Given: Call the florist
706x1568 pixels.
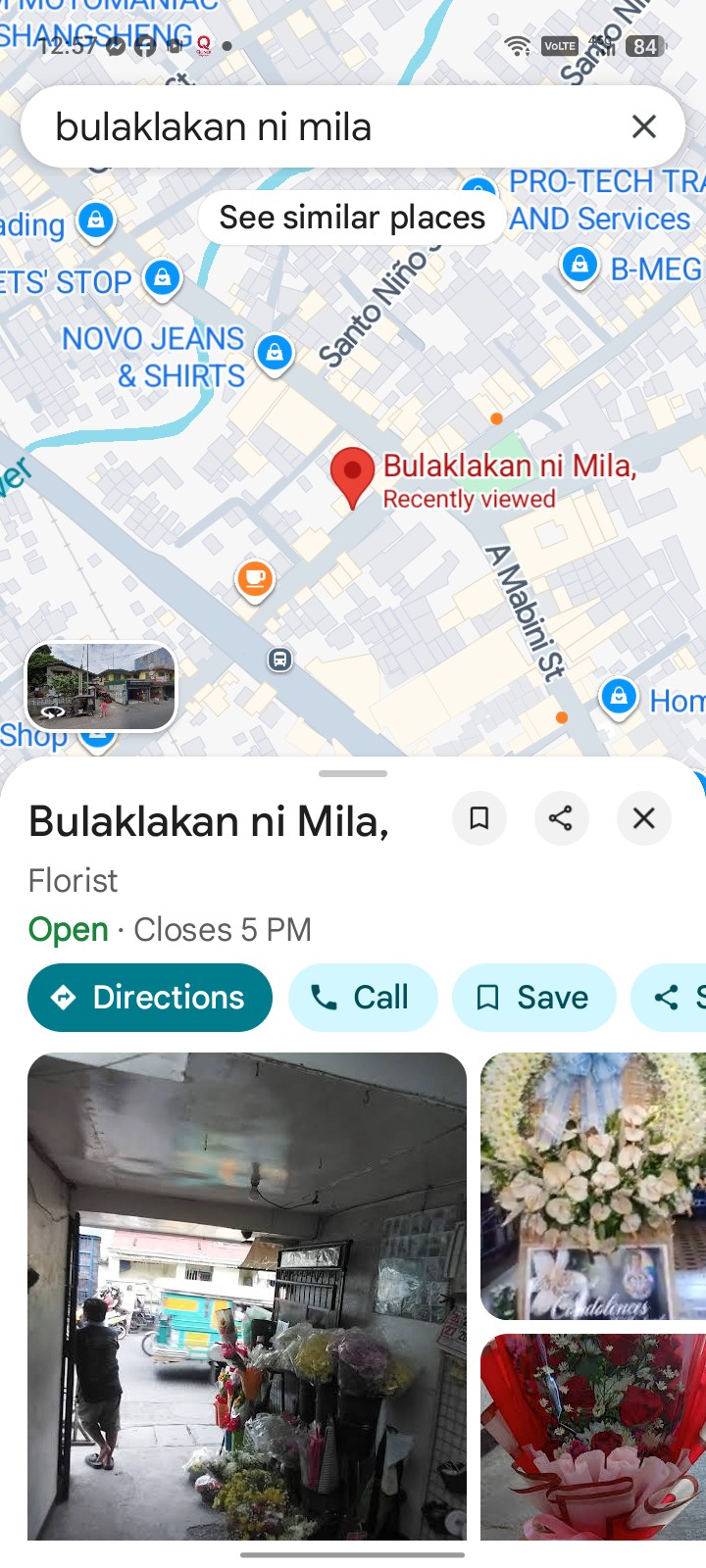Looking at the screenshot, I should pos(362,998).
